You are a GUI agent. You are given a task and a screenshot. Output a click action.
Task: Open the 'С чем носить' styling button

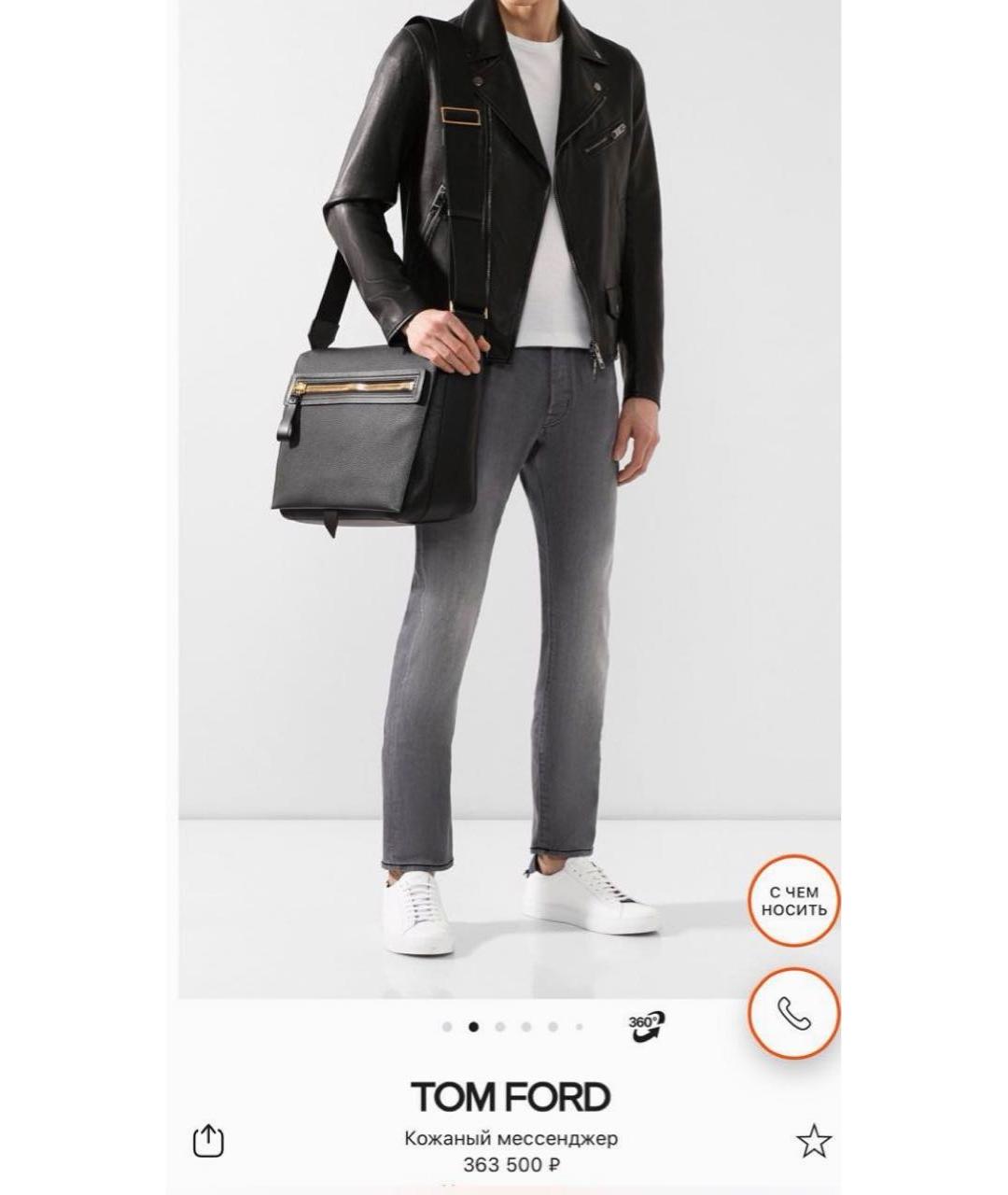click(x=793, y=901)
